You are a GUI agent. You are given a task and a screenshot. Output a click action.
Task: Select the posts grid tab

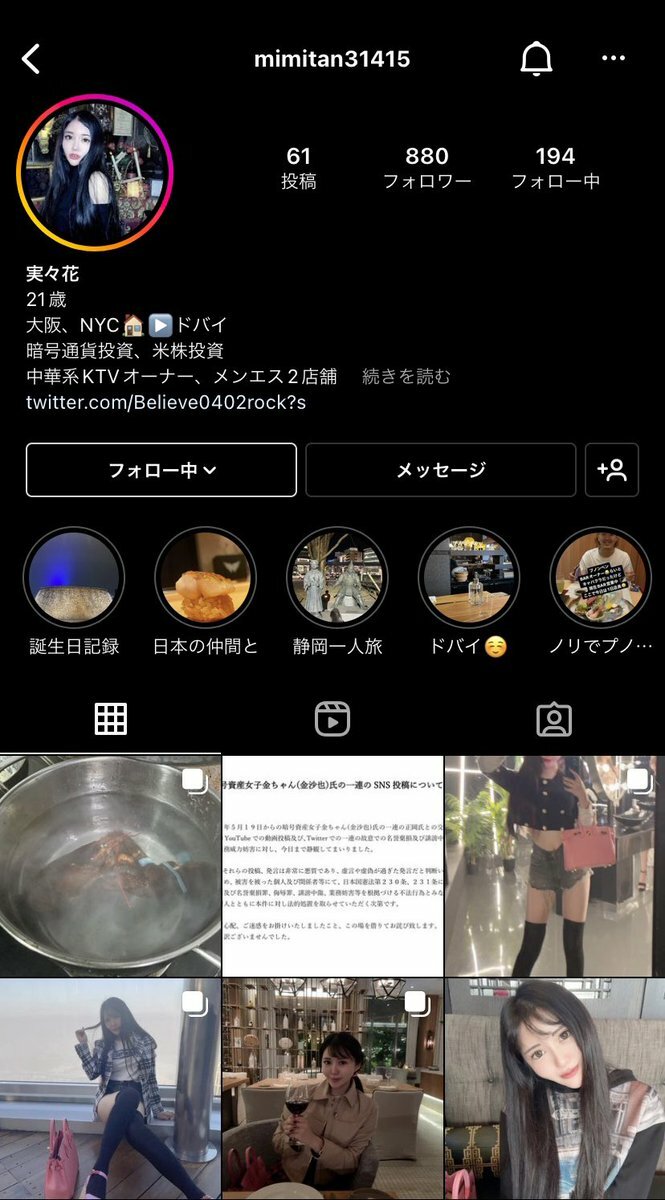(110, 719)
